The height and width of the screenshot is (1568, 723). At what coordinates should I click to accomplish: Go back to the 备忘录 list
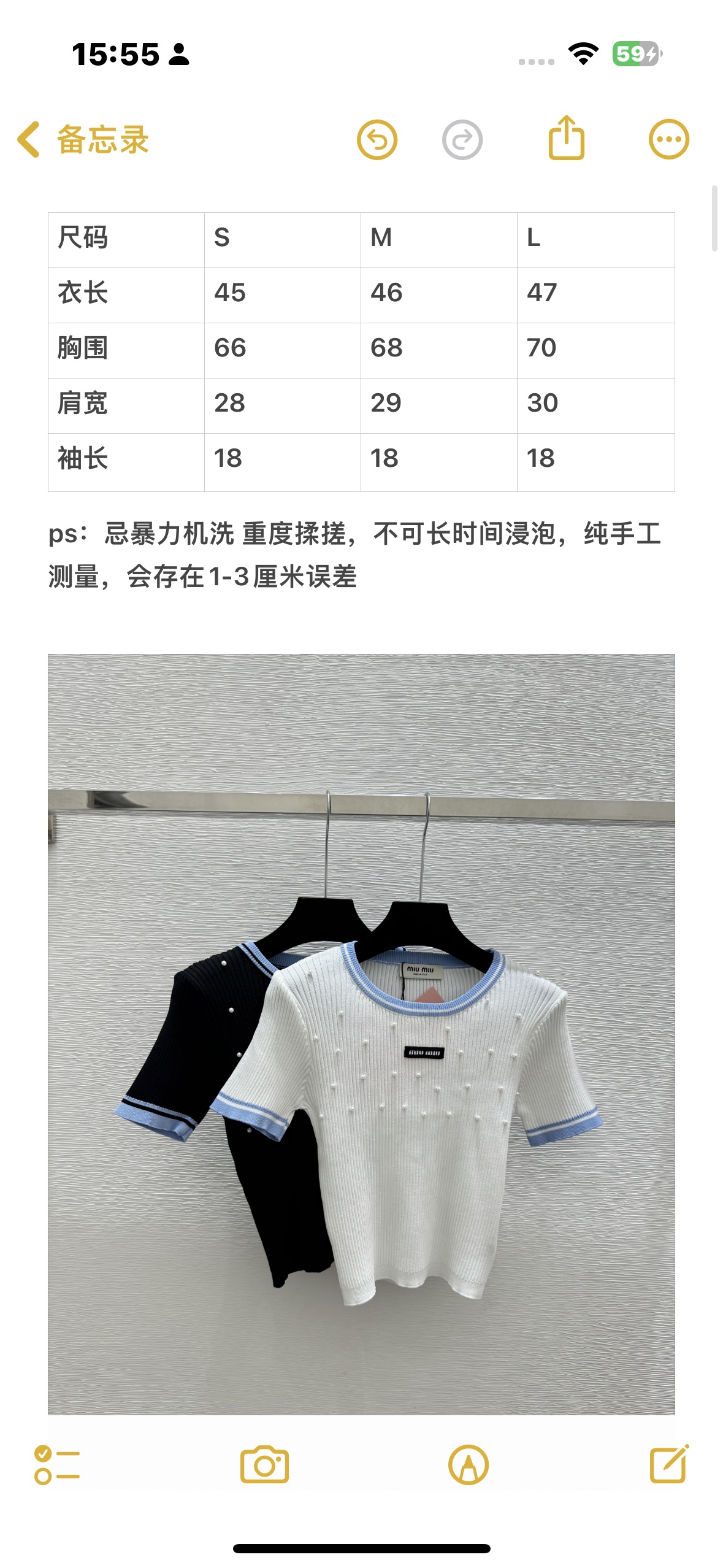click(x=83, y=140)
